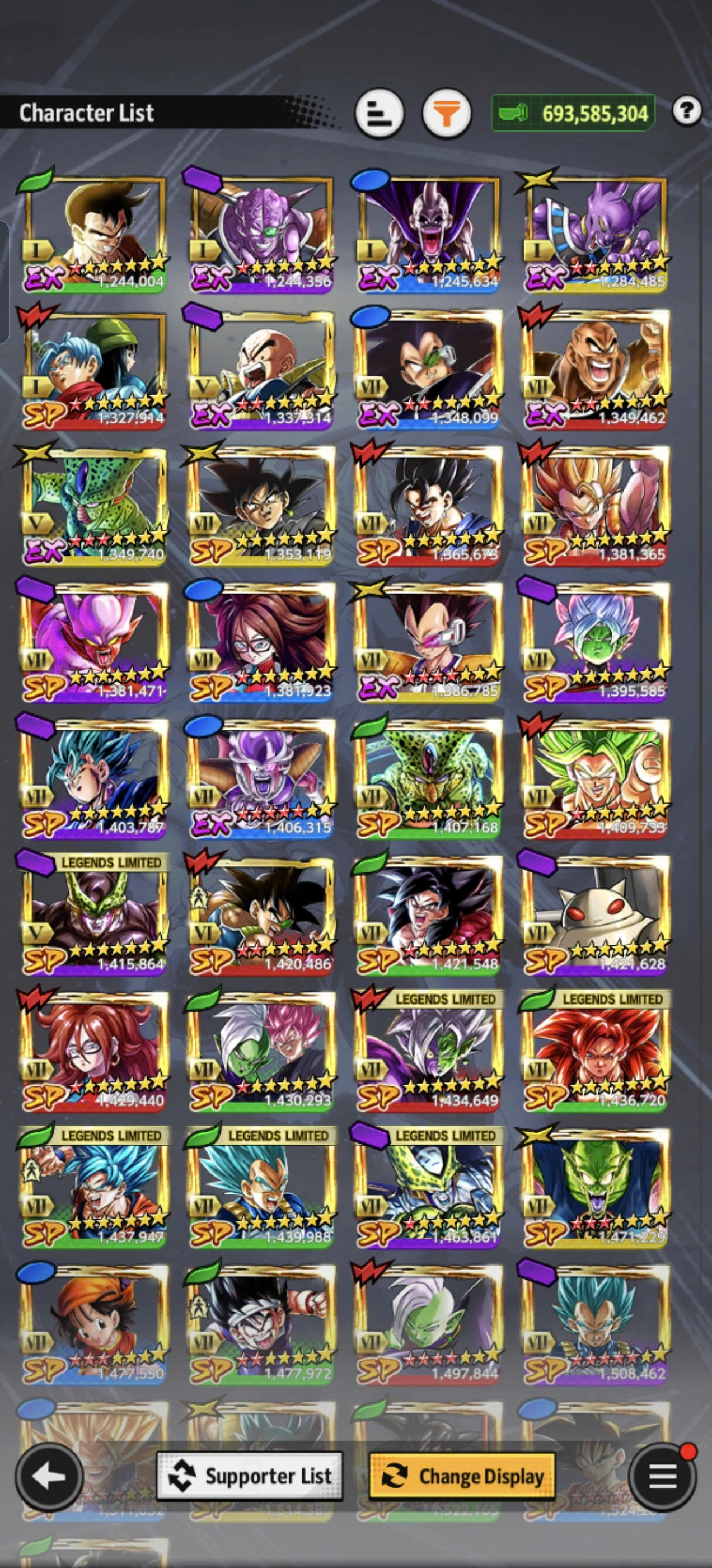Select the character with power 1,395,585
This screenshot has height=1568, width=712.
[595, 642]
